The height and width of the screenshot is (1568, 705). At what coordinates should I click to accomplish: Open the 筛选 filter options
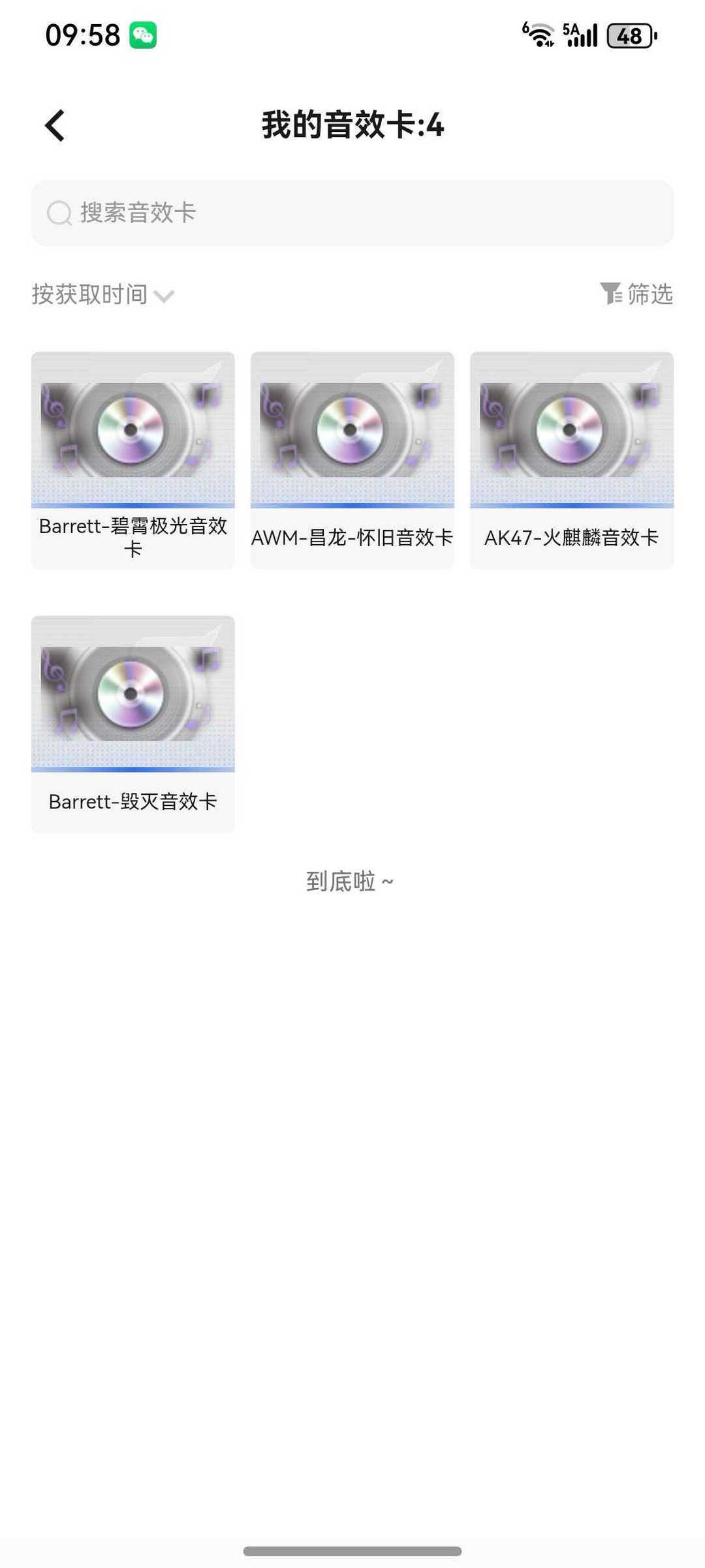pos(648,295)
